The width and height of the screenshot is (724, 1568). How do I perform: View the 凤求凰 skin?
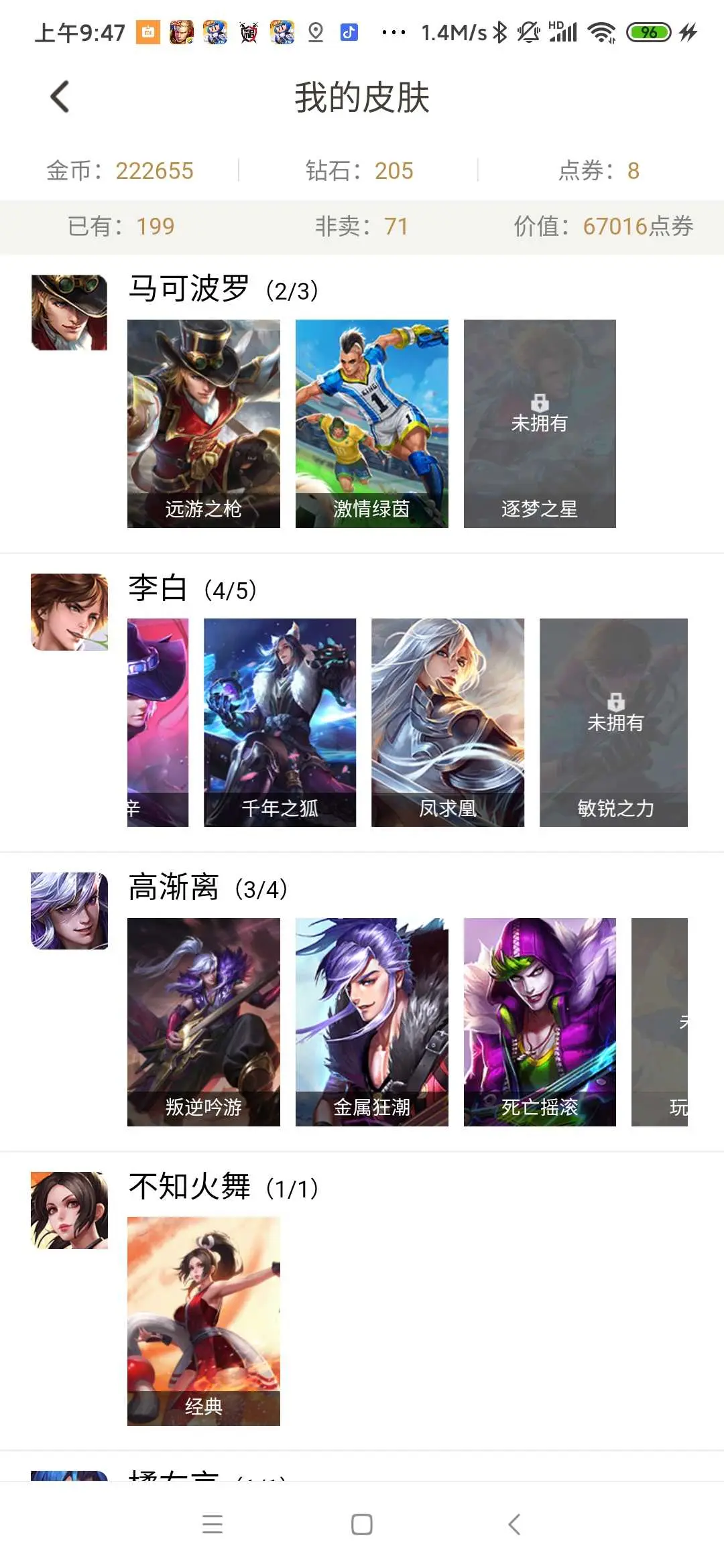[x=448, y=722]
